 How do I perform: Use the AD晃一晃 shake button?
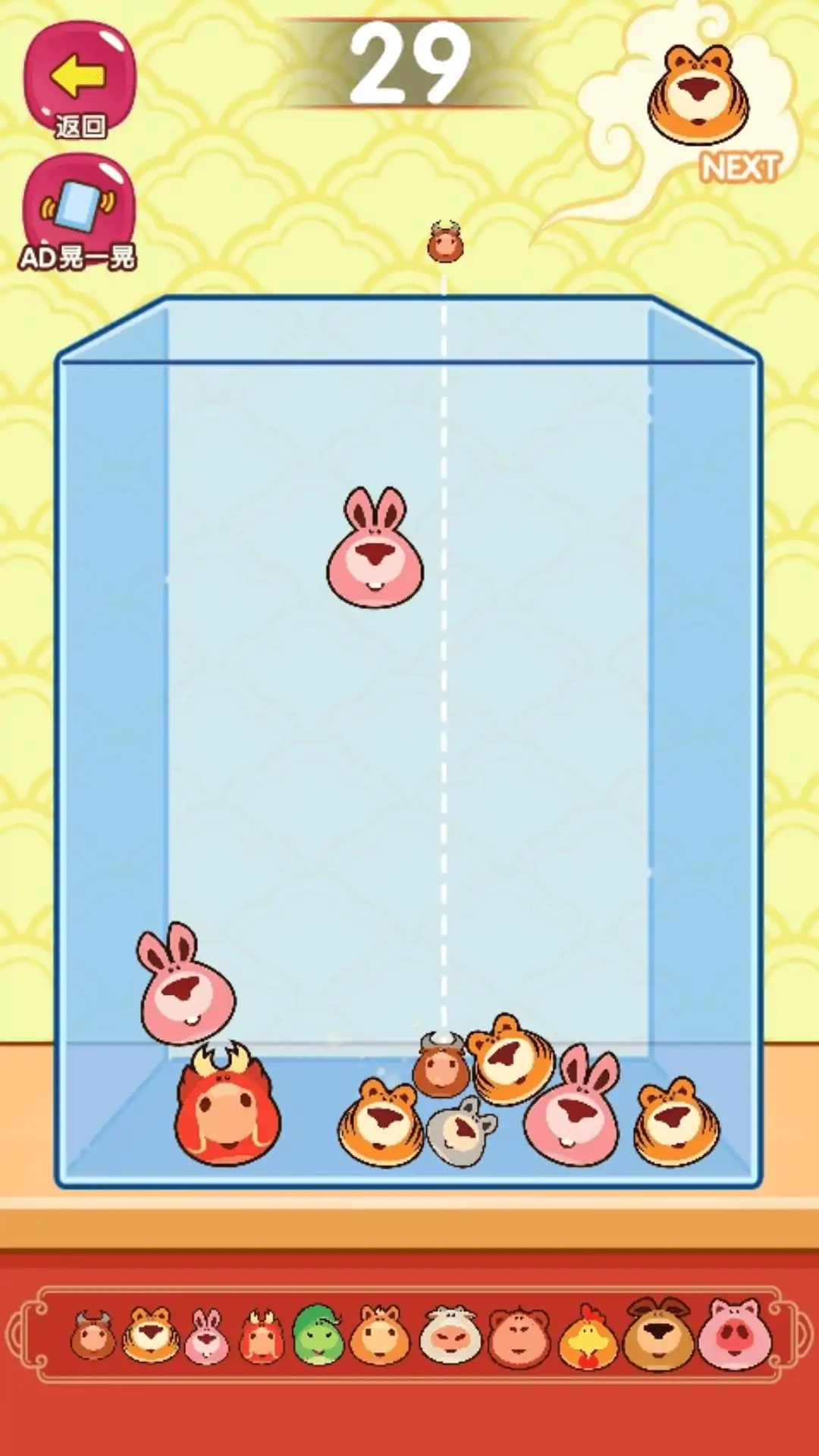pyautogui.click(x=79, y=212)
